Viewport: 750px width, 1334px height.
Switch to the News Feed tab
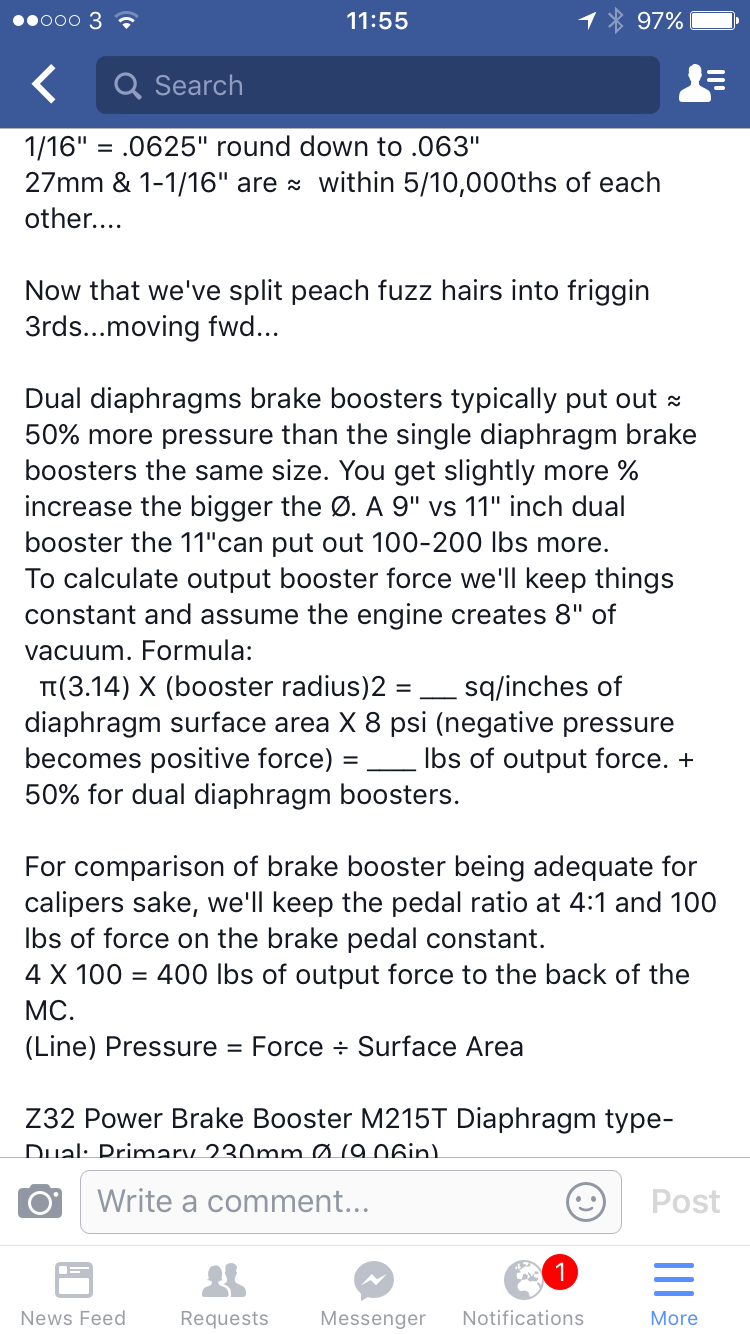click(73, 1292)
